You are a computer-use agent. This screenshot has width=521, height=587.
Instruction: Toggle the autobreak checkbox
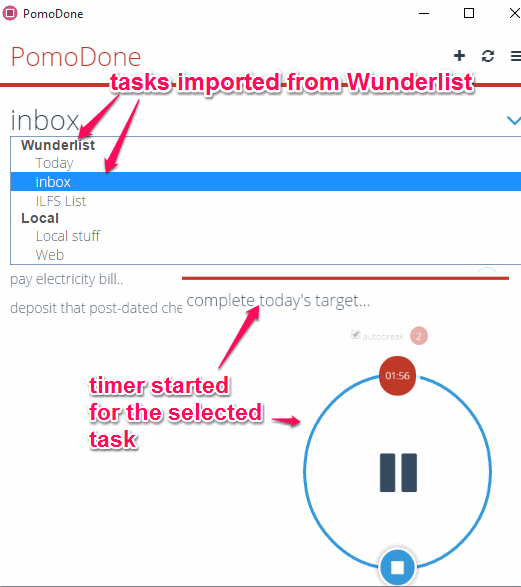tap(356, 334)
